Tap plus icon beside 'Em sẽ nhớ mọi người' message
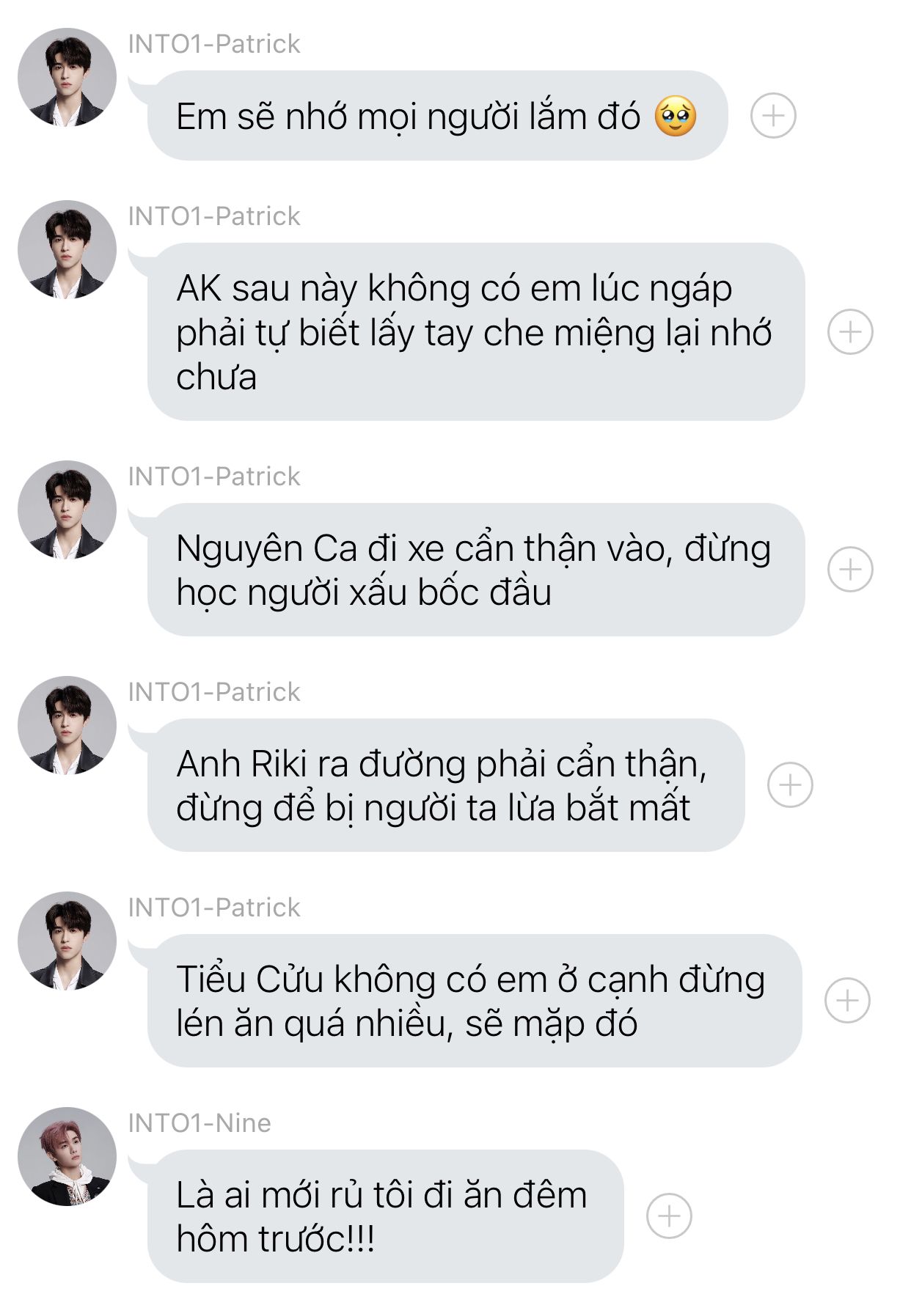Image resolution: width=911 pixels, height=1316 pixels. click(x=773, y=116)
